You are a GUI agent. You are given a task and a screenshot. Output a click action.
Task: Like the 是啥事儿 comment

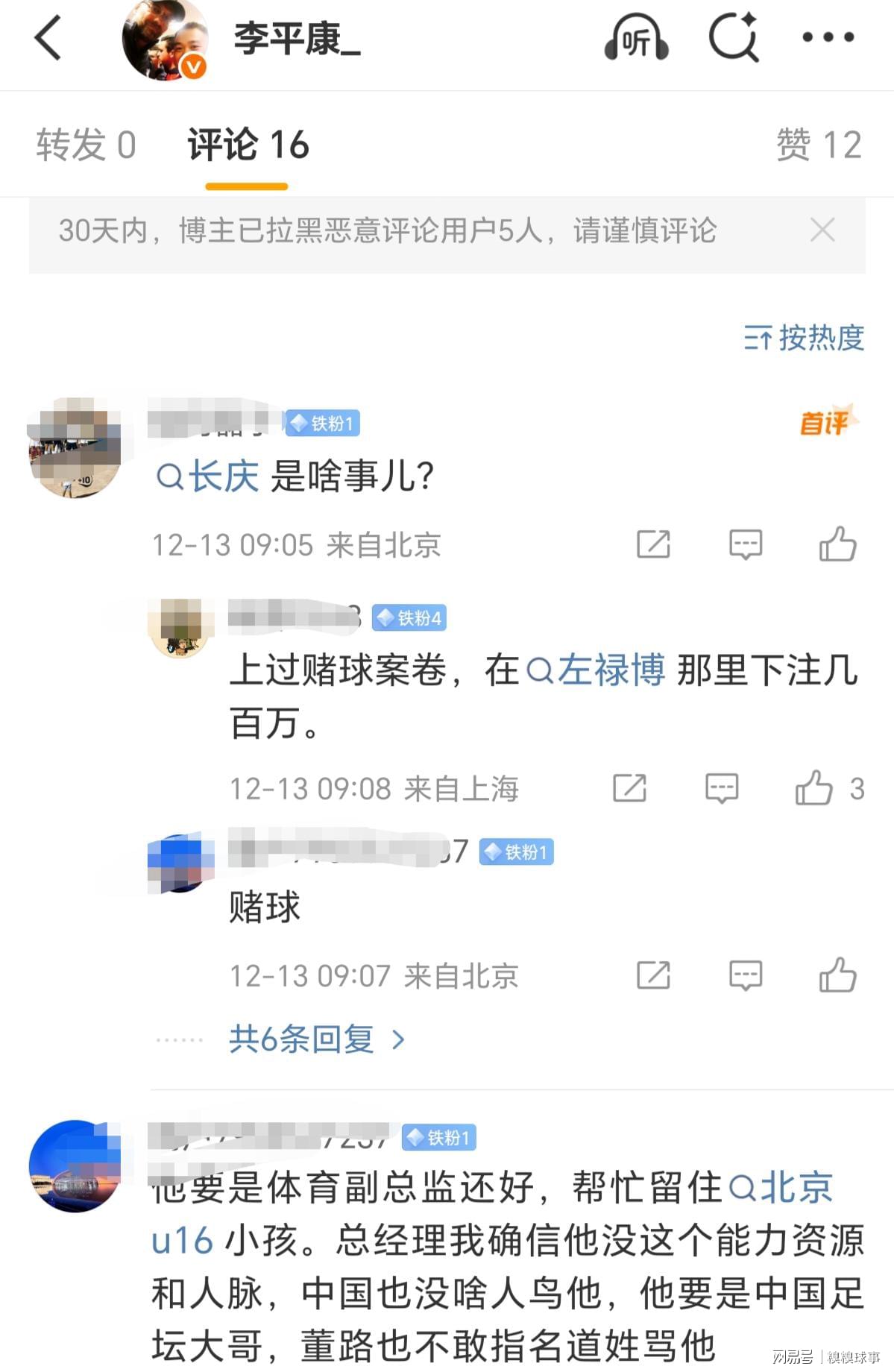837,544
